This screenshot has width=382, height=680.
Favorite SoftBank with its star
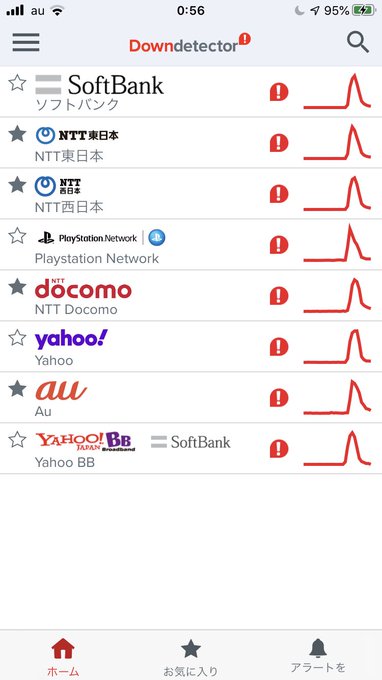(17, 82)
